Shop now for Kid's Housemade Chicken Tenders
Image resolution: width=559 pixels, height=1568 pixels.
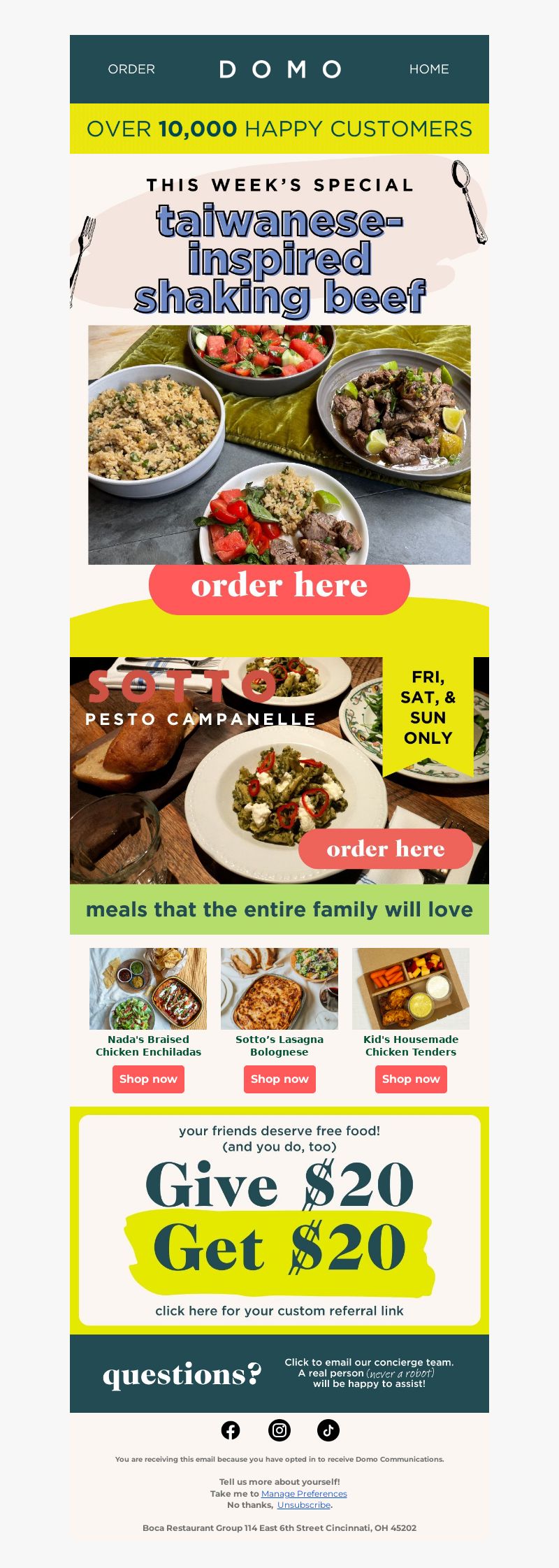[411, 1079]
